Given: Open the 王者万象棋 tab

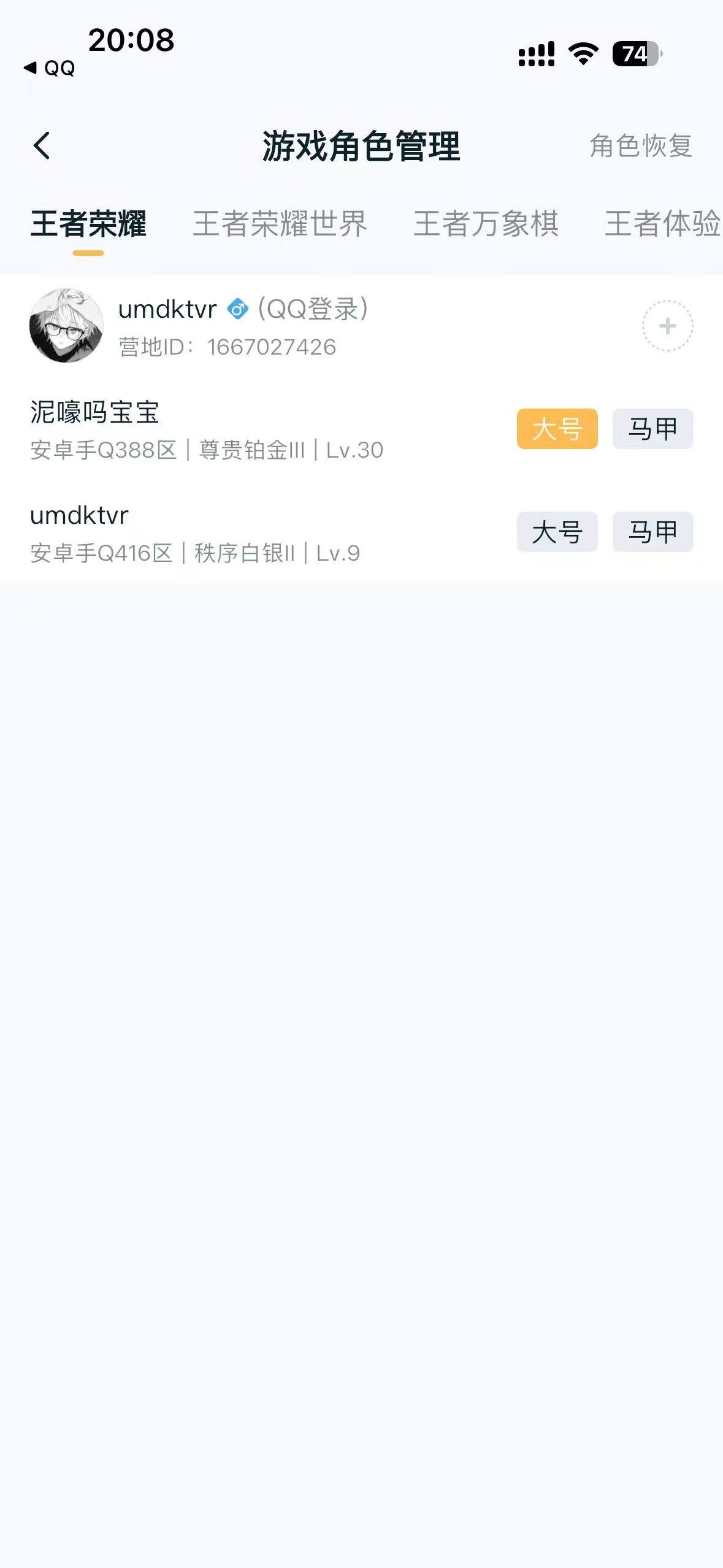Looking at the screenshot, I should (x=487, y=225).
